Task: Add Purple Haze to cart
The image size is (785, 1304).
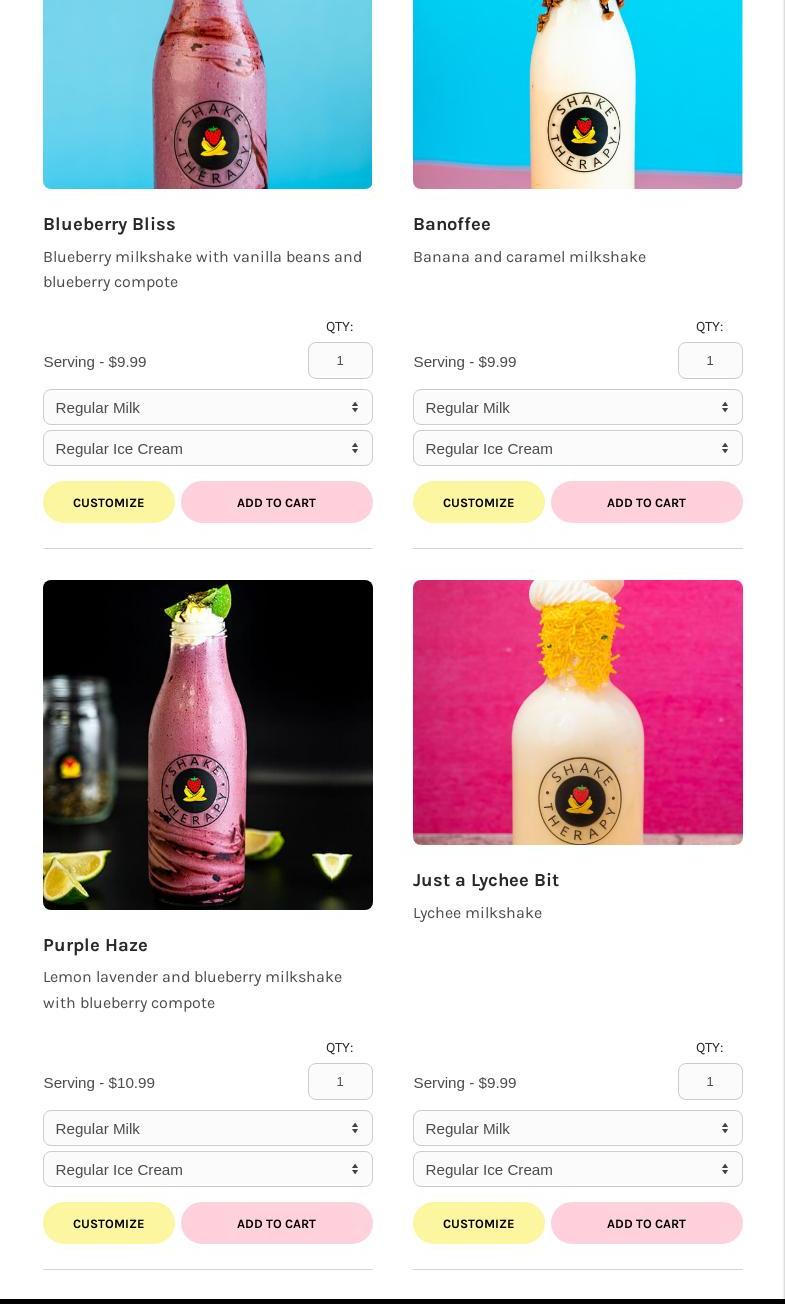Action: point(276,1223)
